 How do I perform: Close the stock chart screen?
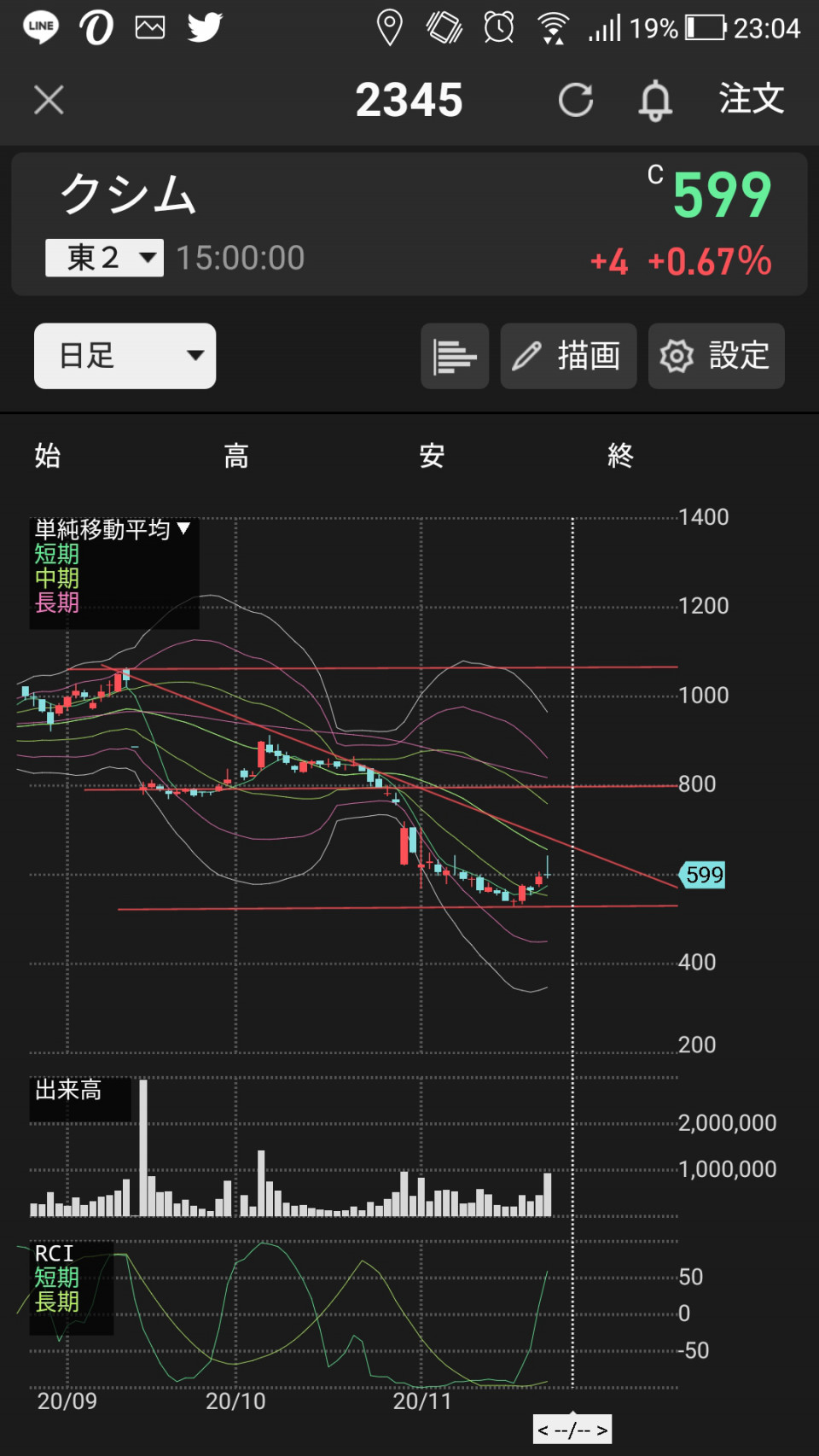(49, 100)
